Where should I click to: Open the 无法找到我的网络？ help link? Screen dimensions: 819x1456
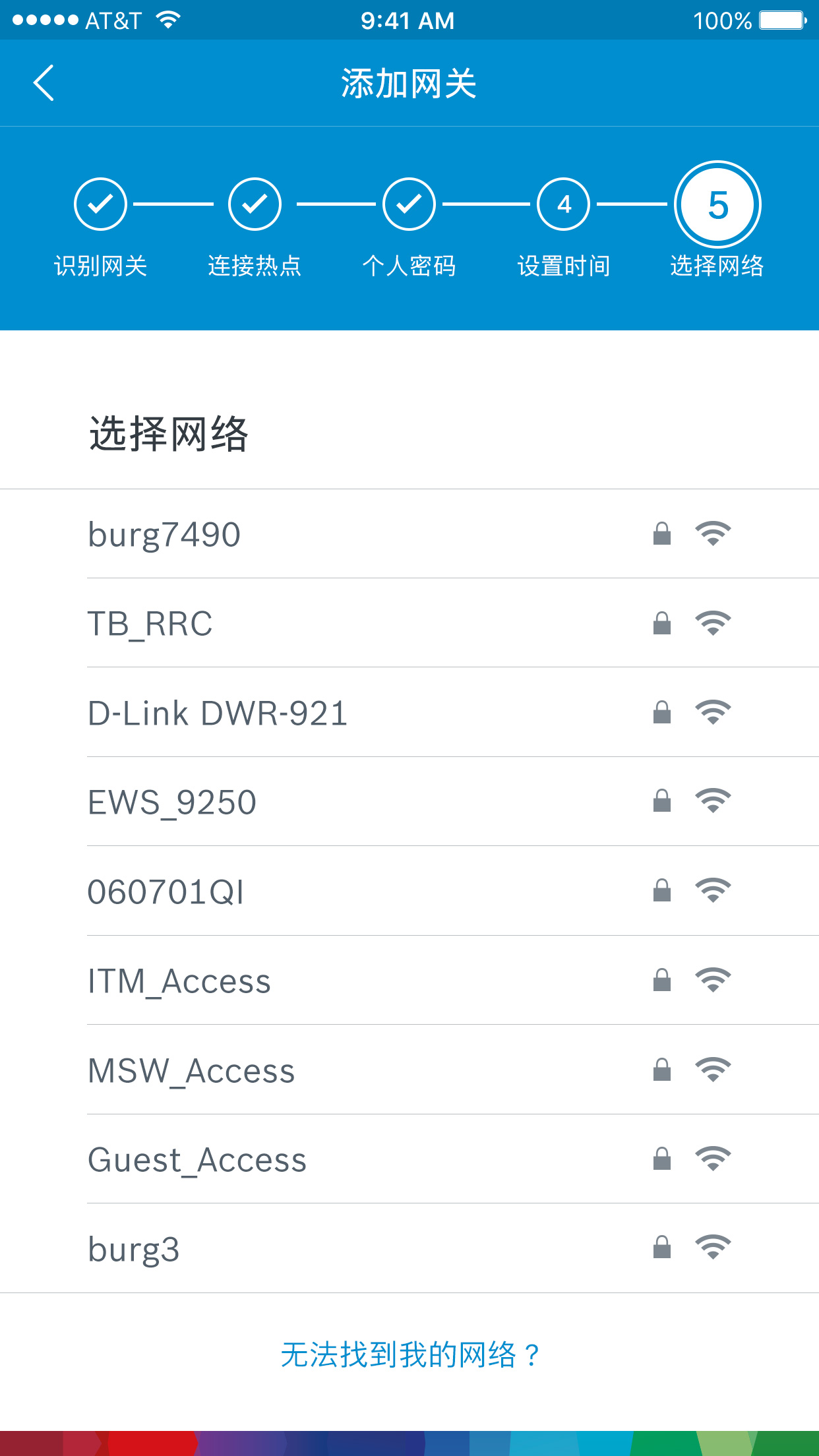pyautogui.click(x=409, y=1355)
